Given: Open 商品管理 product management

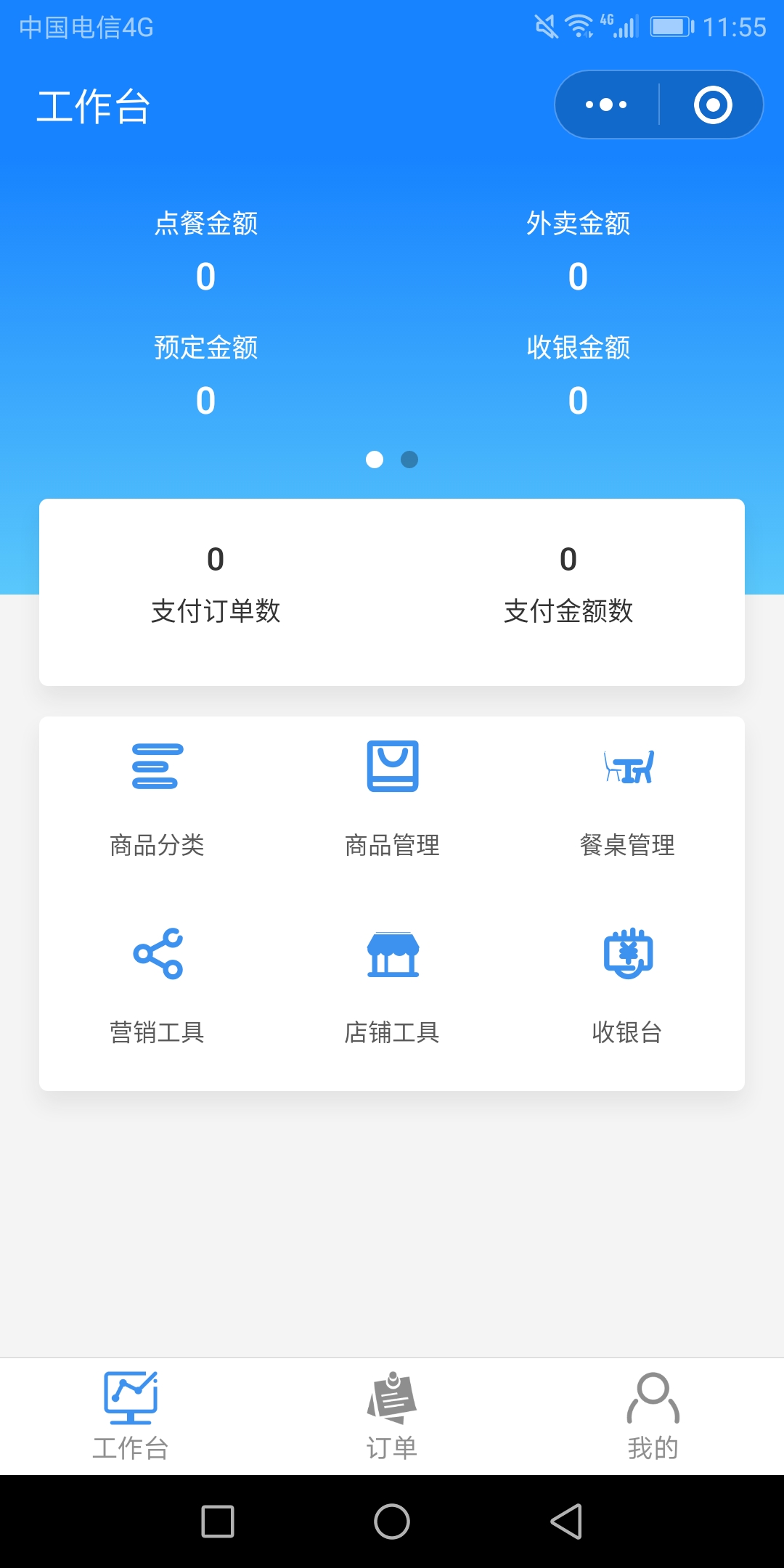Looking at the screenshot, I should point(392,800).
